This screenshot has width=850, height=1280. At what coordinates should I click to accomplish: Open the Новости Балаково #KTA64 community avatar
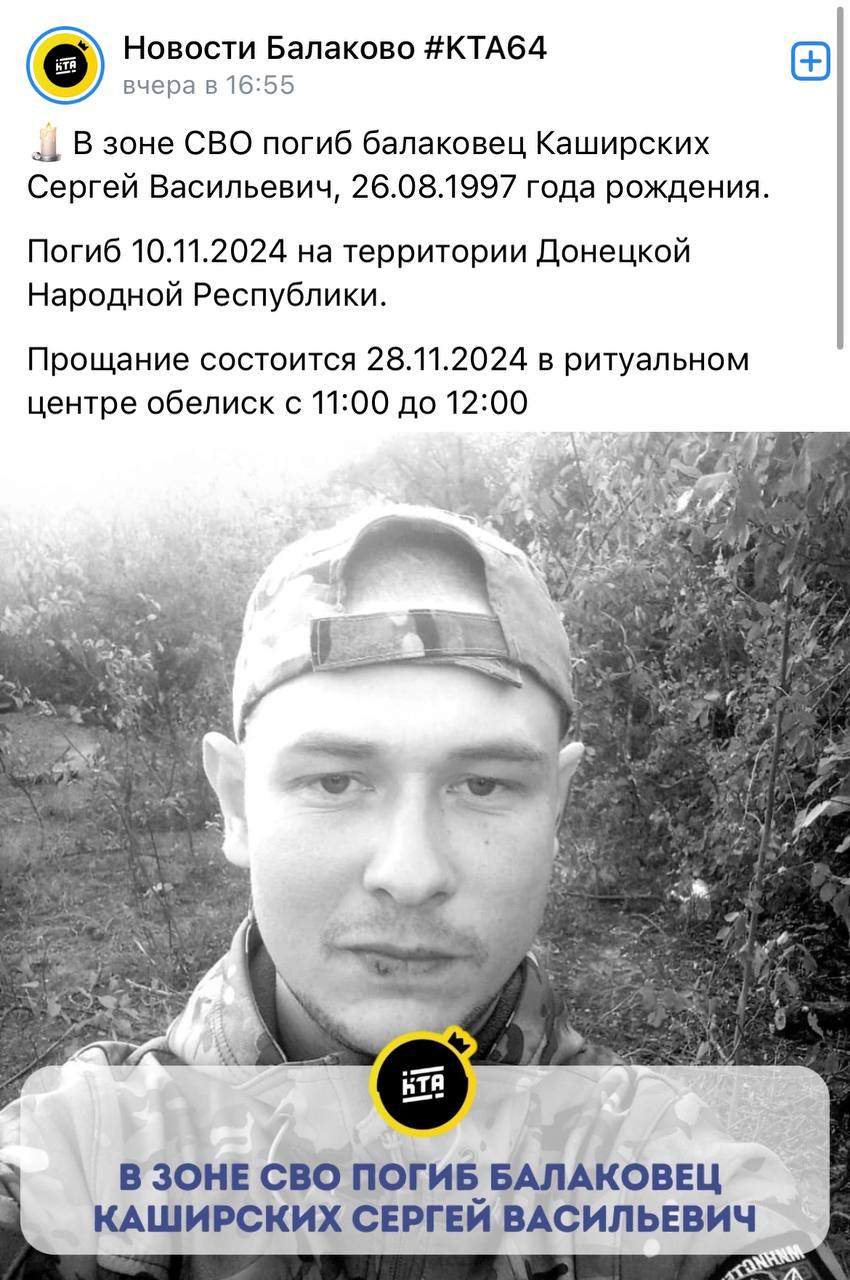(64, 65)
